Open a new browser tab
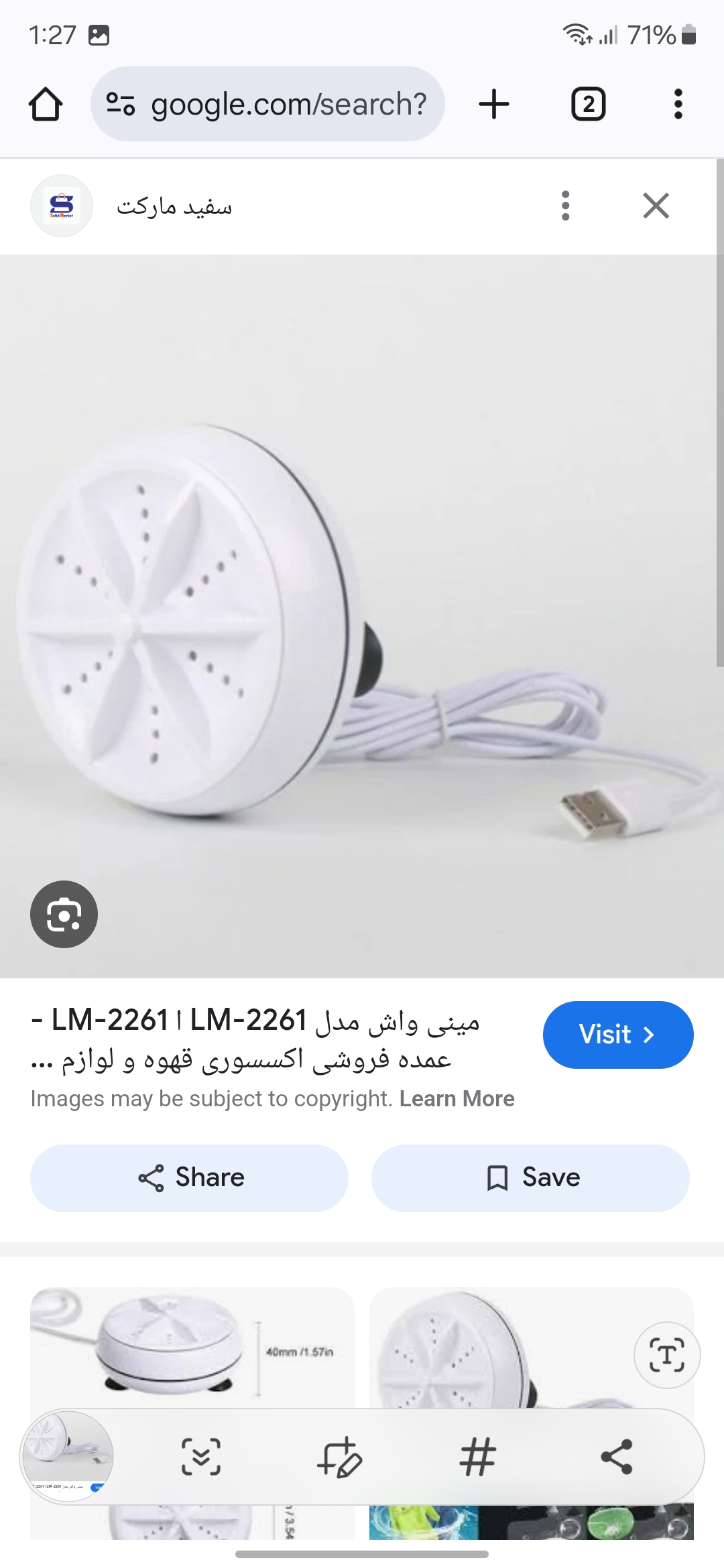724x1568 pixels. click(x=494, y=105)
